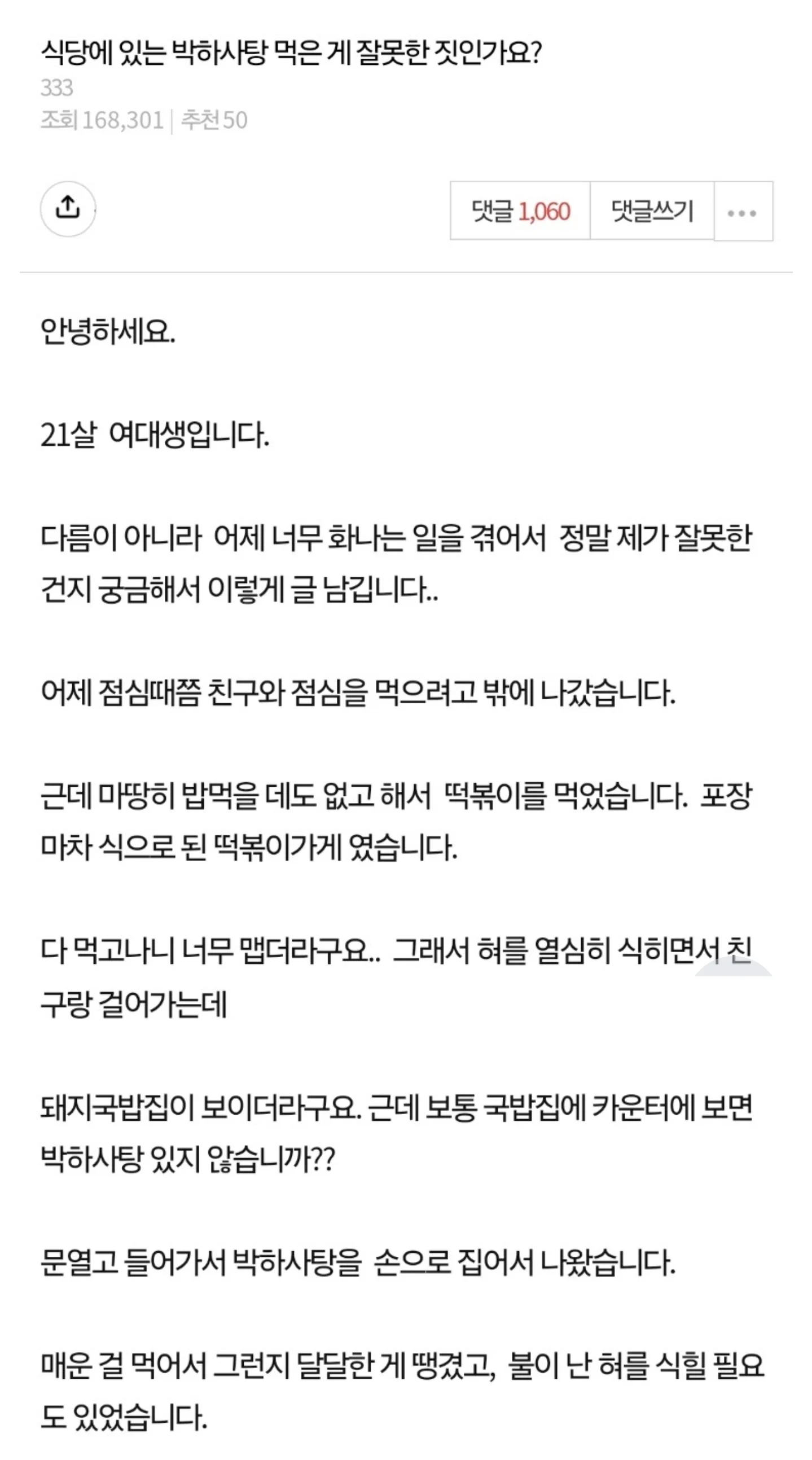Share this post via the share icon
This screenshot has height=1460, width=812.
(x=67, y=209)
